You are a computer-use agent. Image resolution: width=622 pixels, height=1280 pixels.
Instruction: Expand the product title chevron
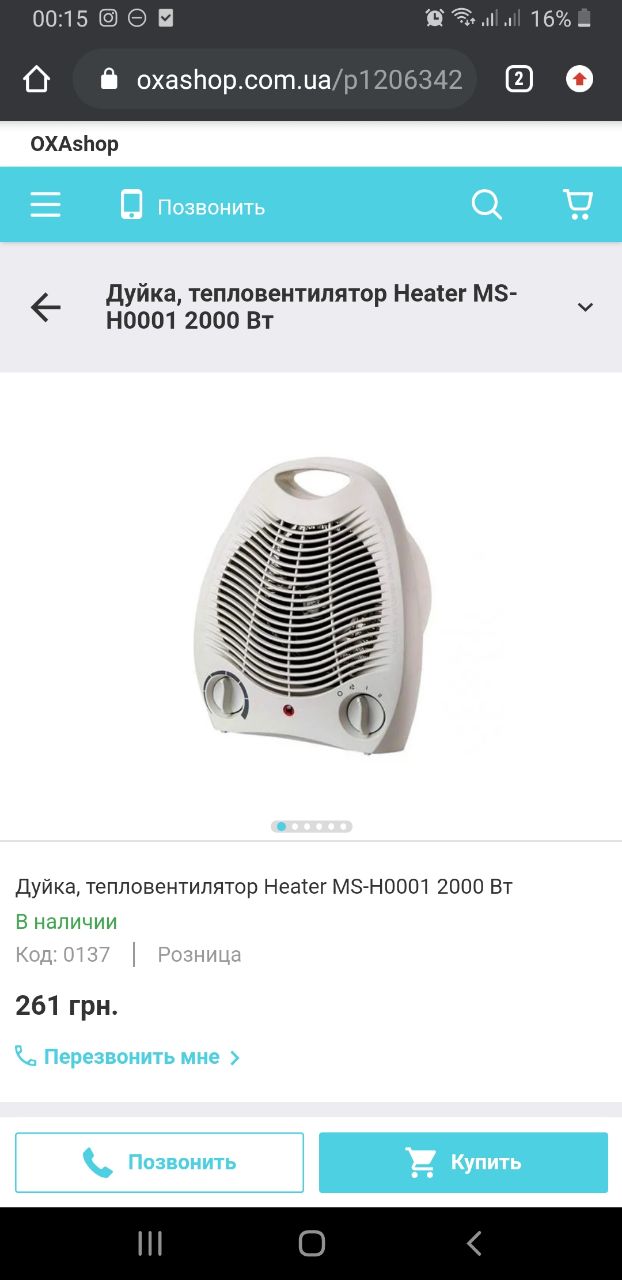585,307
